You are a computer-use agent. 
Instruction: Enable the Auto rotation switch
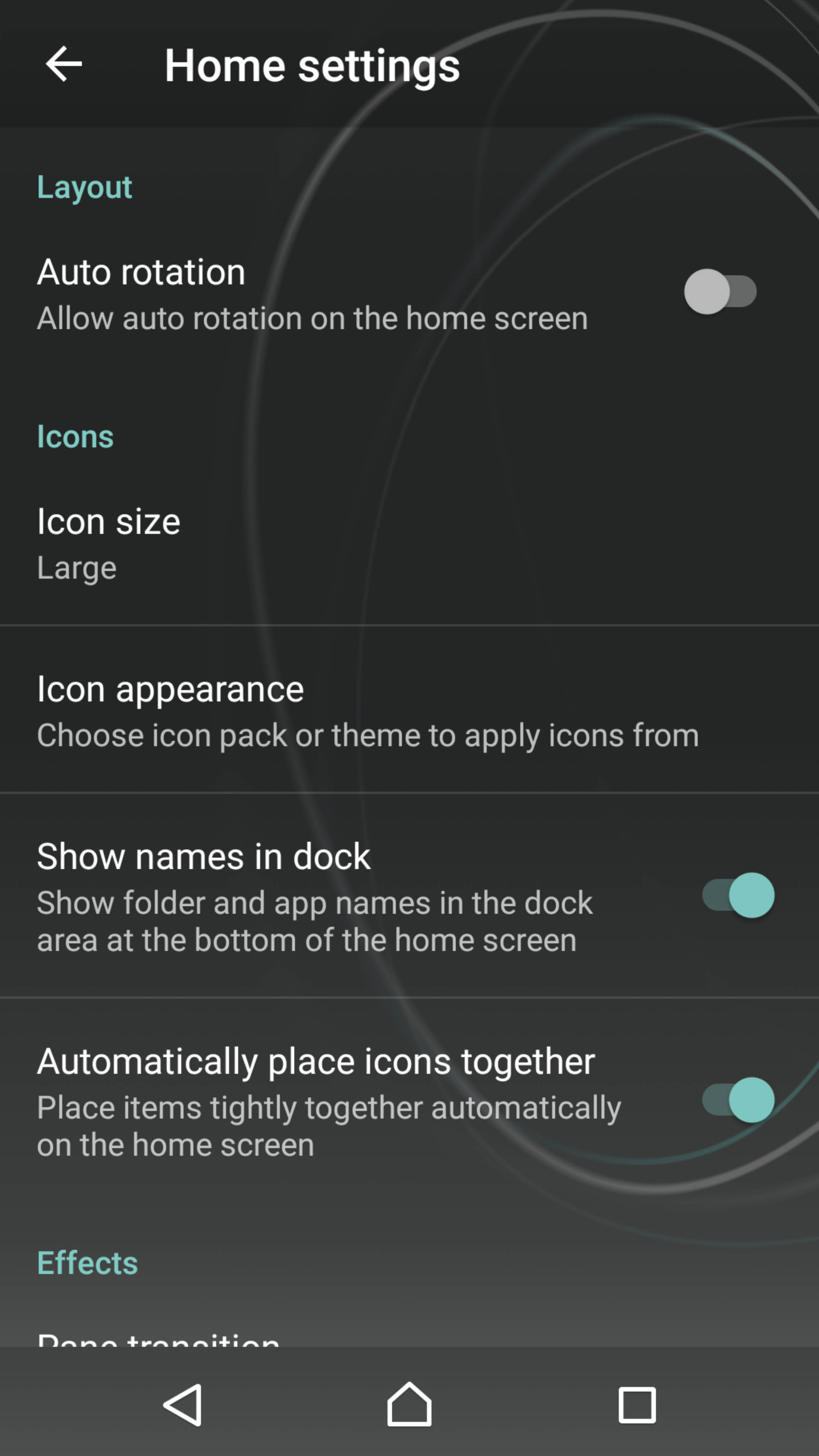click(720, 292)
